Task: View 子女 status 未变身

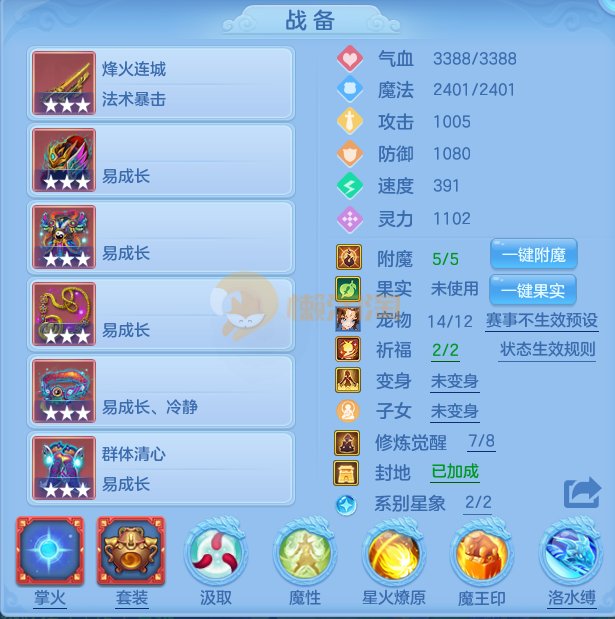Action: coord(454,411)
